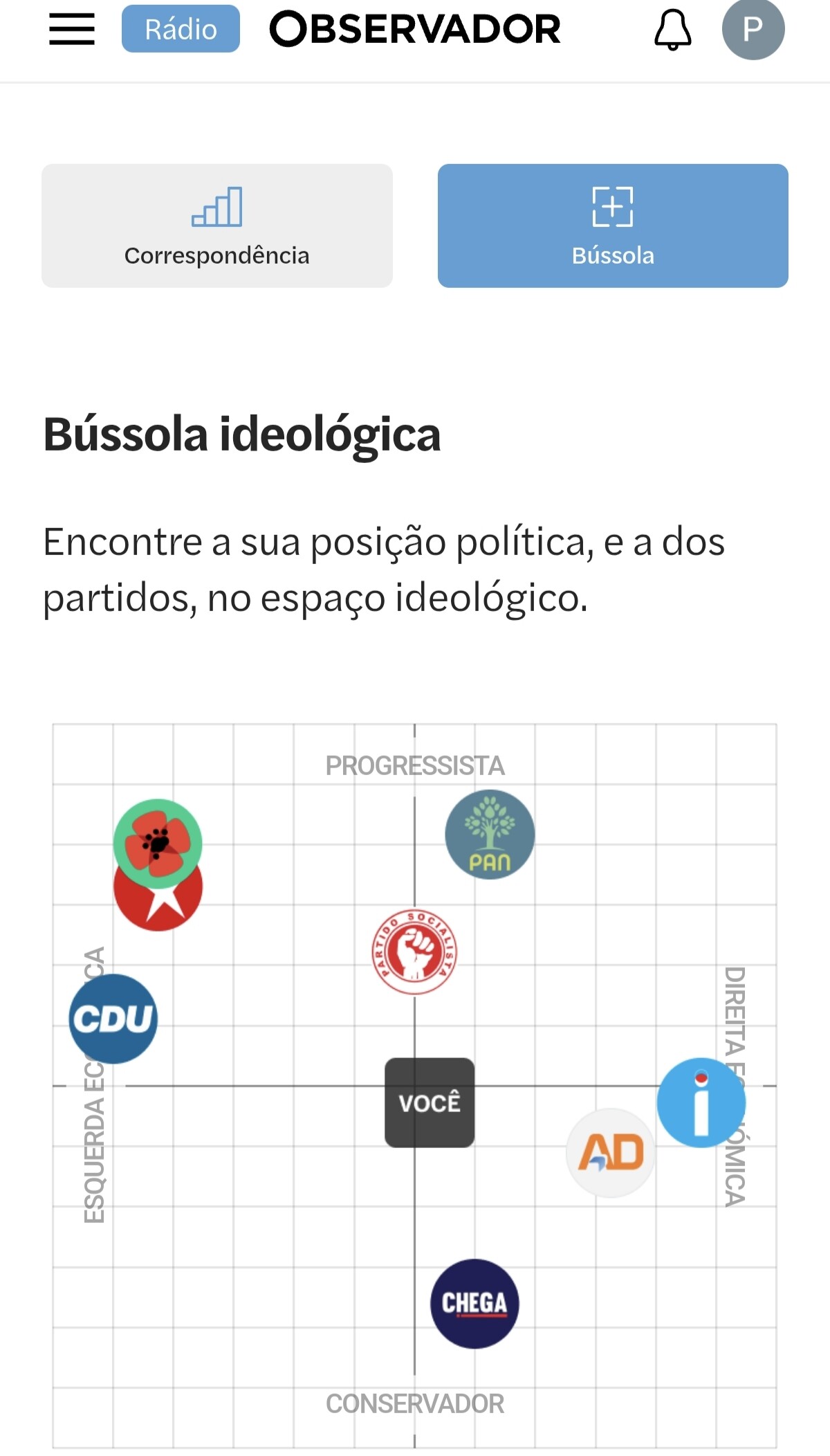Tap the CHEGA party marker
This screenshot has height=1456, width=830.
click(x=474, y=1304)
